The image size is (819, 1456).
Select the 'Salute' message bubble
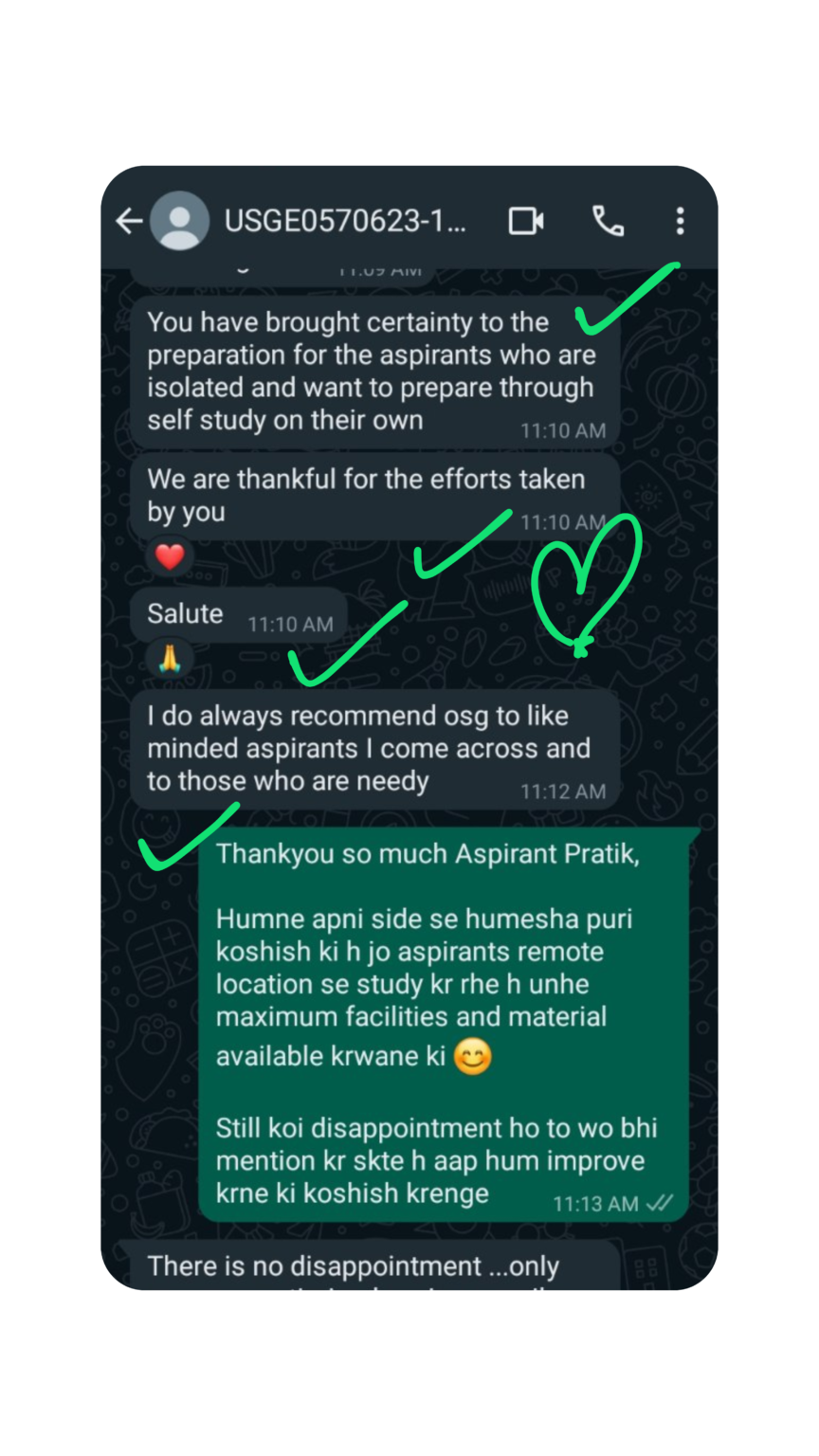[184, 614]
